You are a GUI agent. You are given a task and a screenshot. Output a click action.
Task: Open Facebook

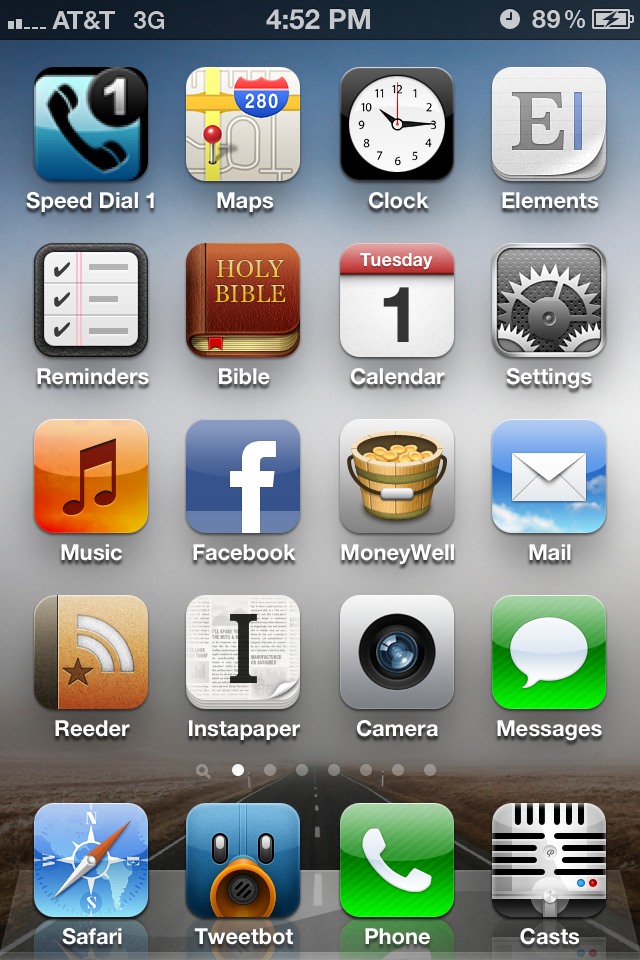tap(243, 477)
